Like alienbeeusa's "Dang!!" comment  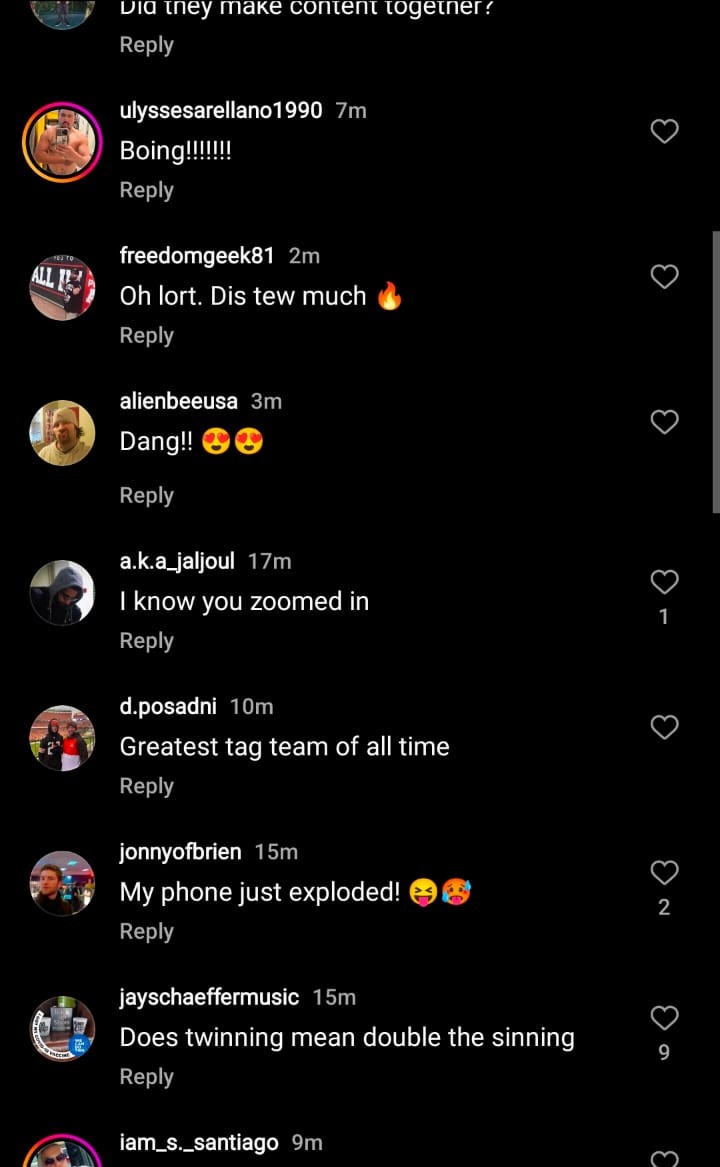pos(665,422)
